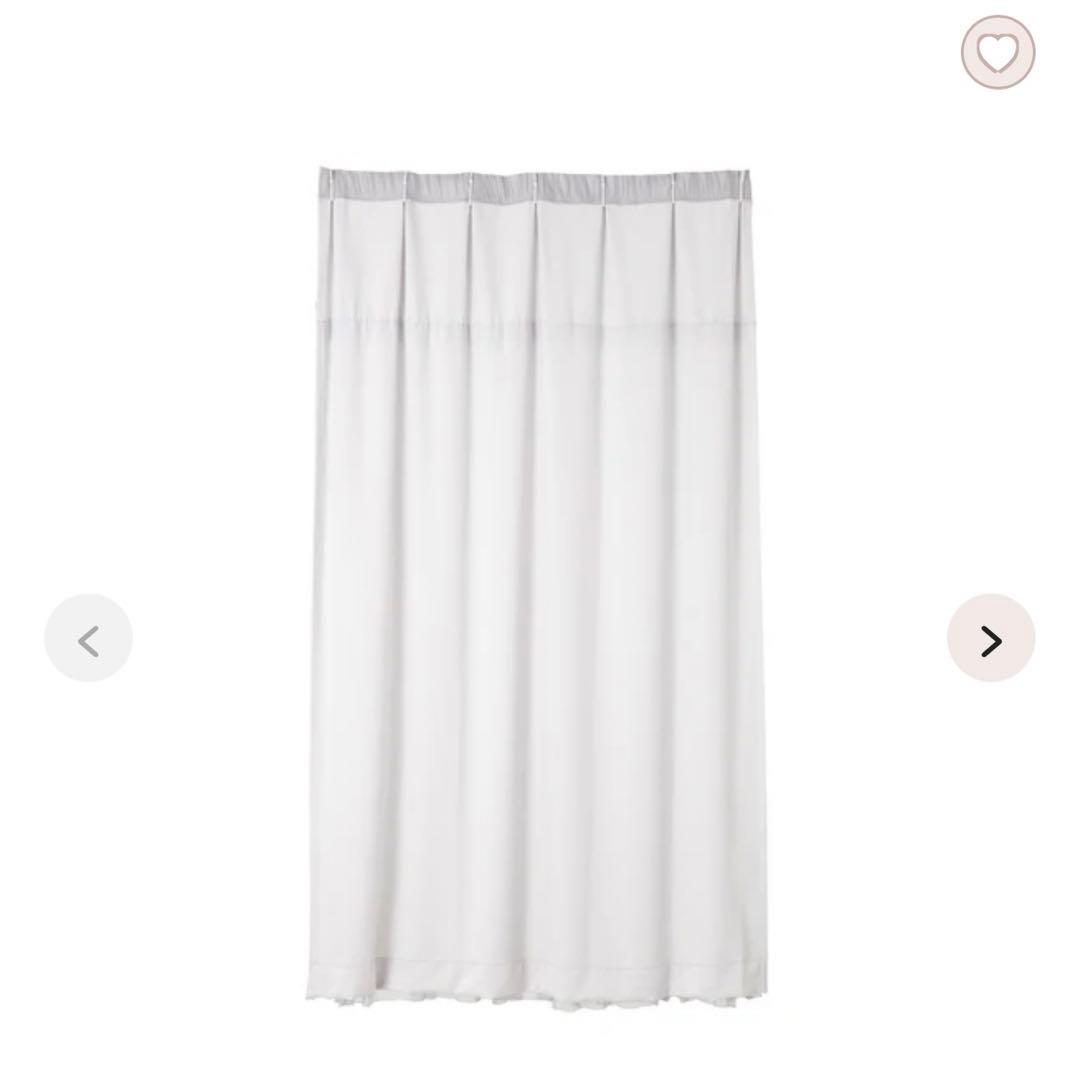Go to the next product image
Screen dimensions: 1080x1080
[x=990, y=639]
